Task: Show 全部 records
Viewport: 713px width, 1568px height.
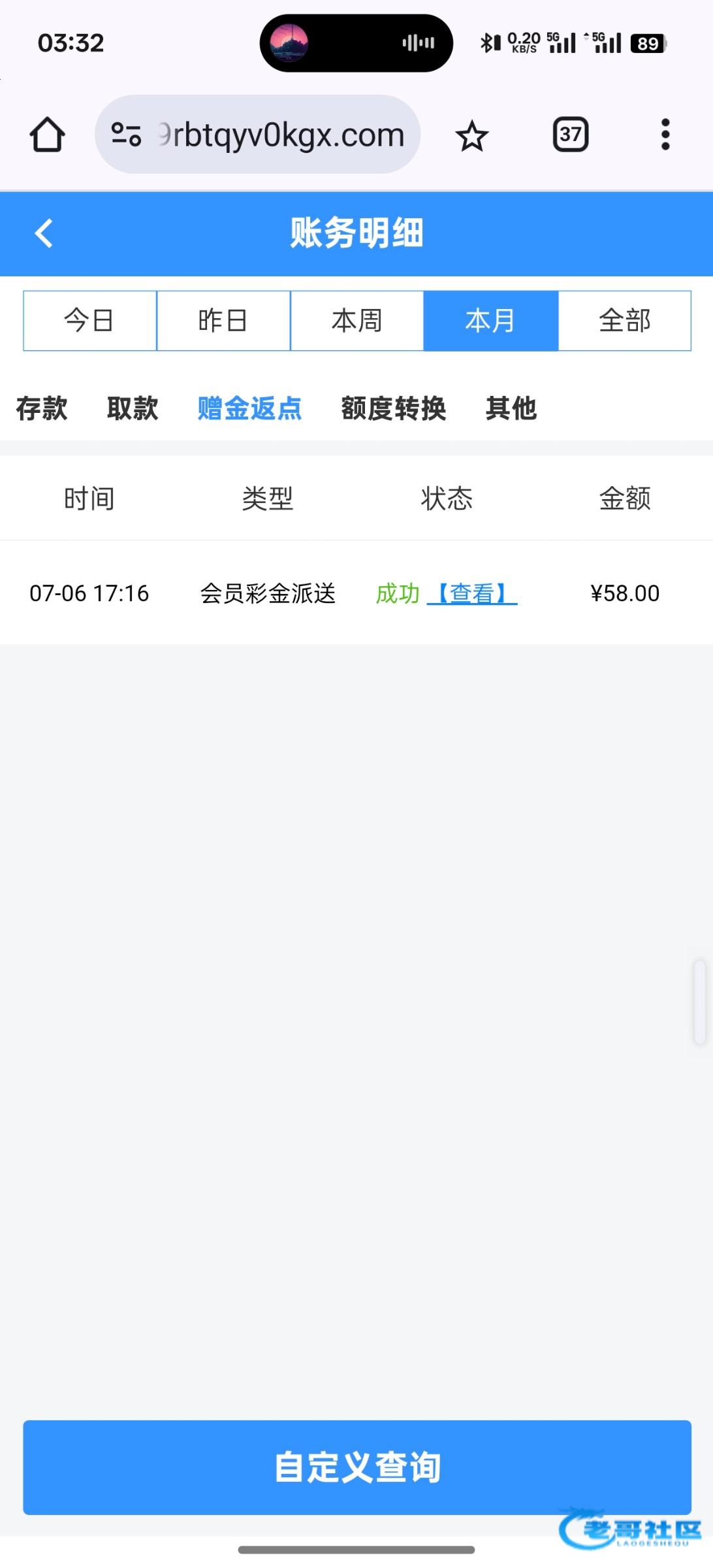Action: [624, 321]
